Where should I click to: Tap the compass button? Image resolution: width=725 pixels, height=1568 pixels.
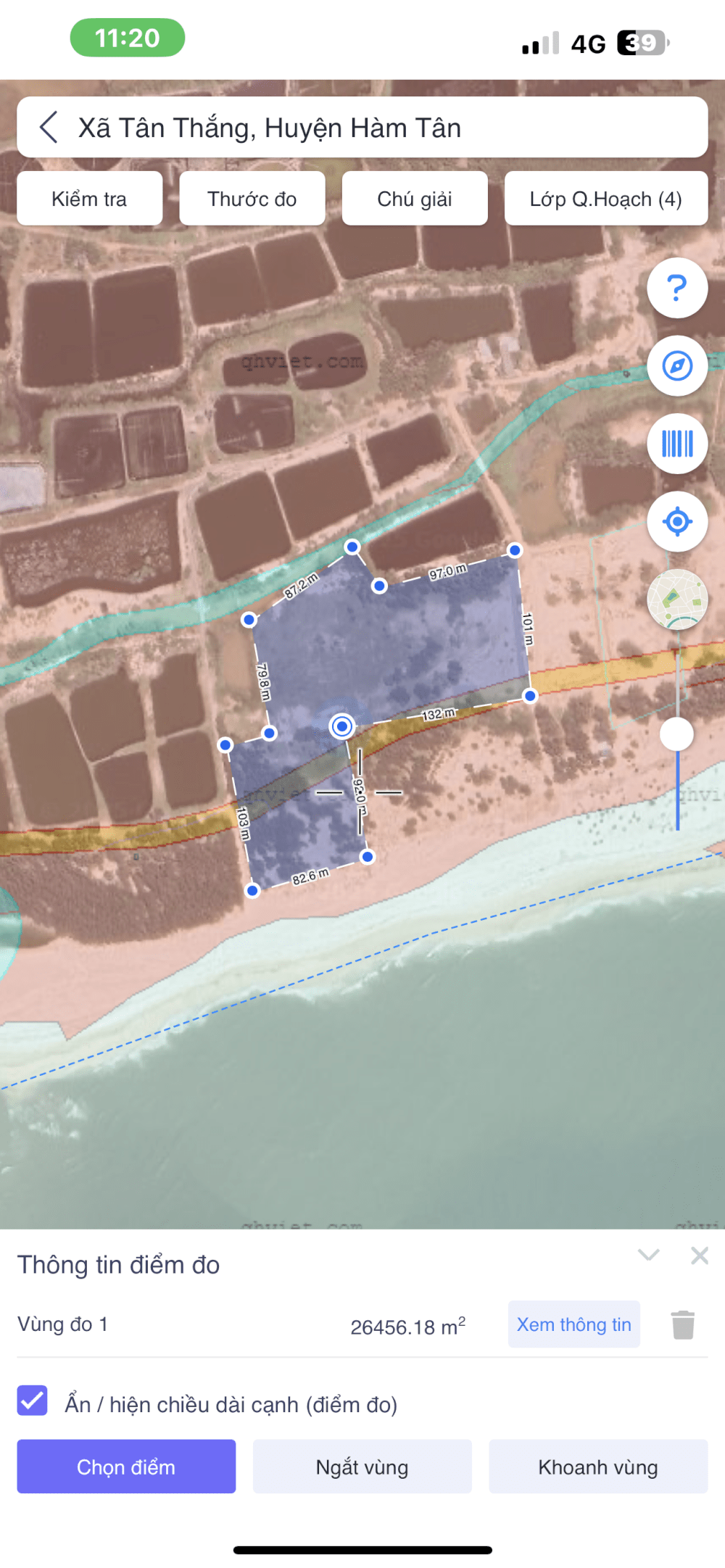pos(676,366)
